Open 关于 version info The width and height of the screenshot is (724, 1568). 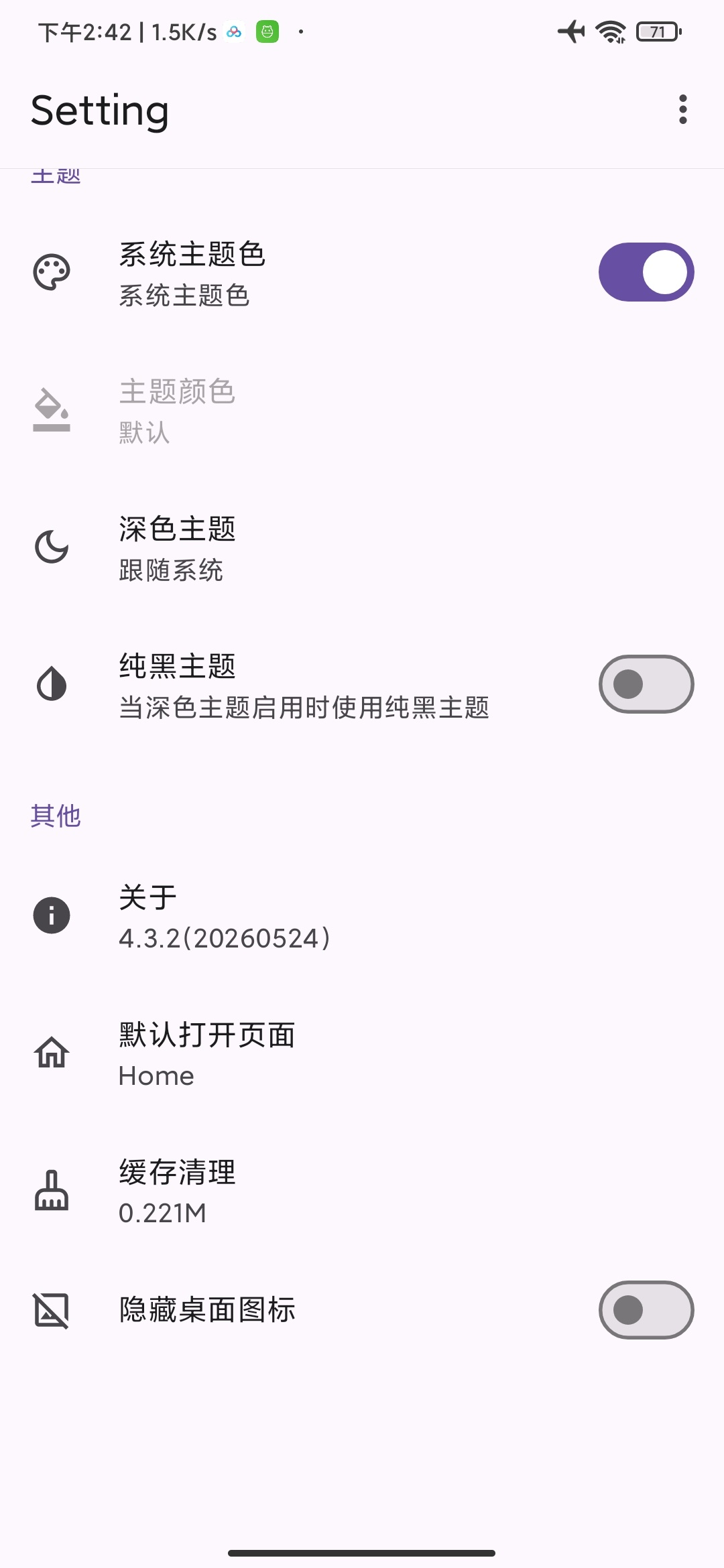362,916
